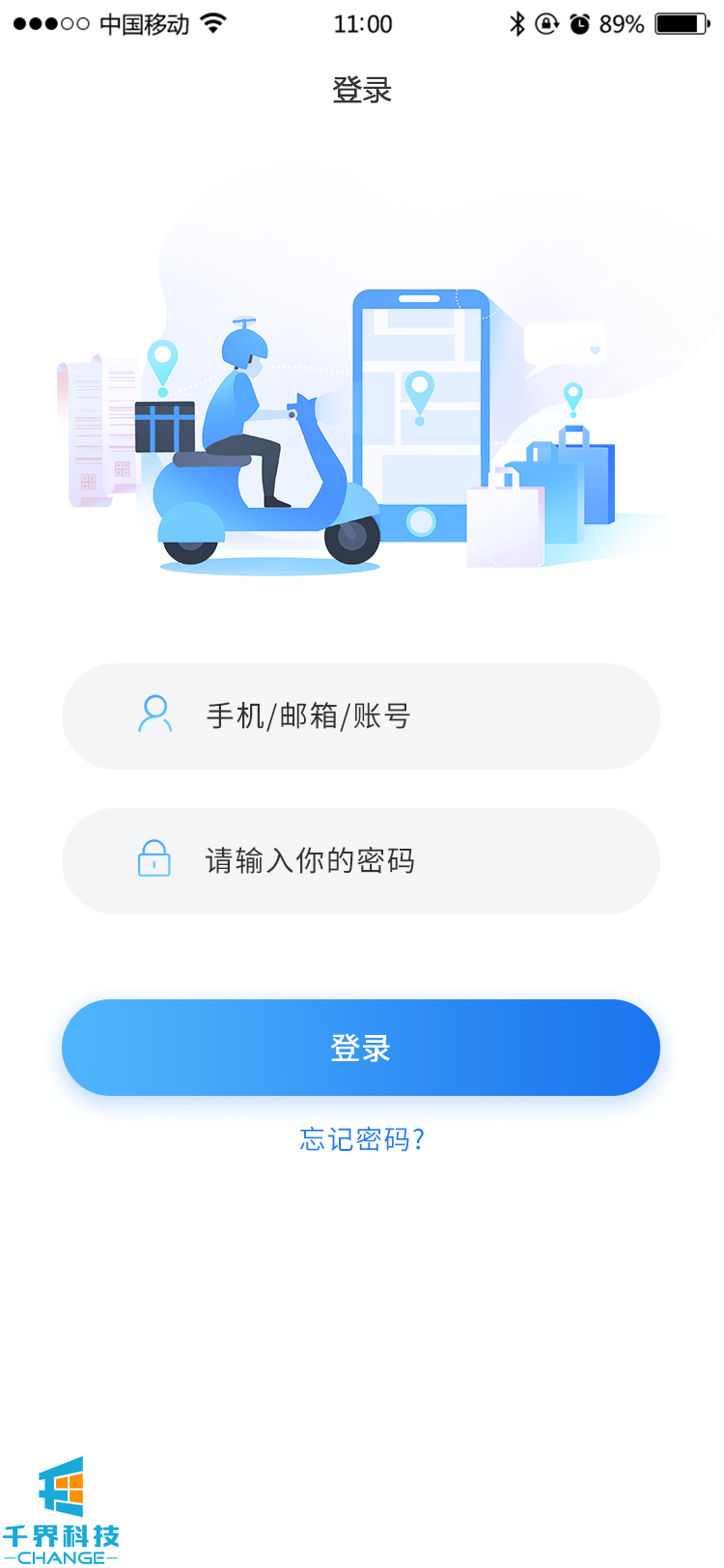Tap the 手机/邮箱/账号 account field
The width and height of the screenshot is (724, 1568).
[361, 716]
